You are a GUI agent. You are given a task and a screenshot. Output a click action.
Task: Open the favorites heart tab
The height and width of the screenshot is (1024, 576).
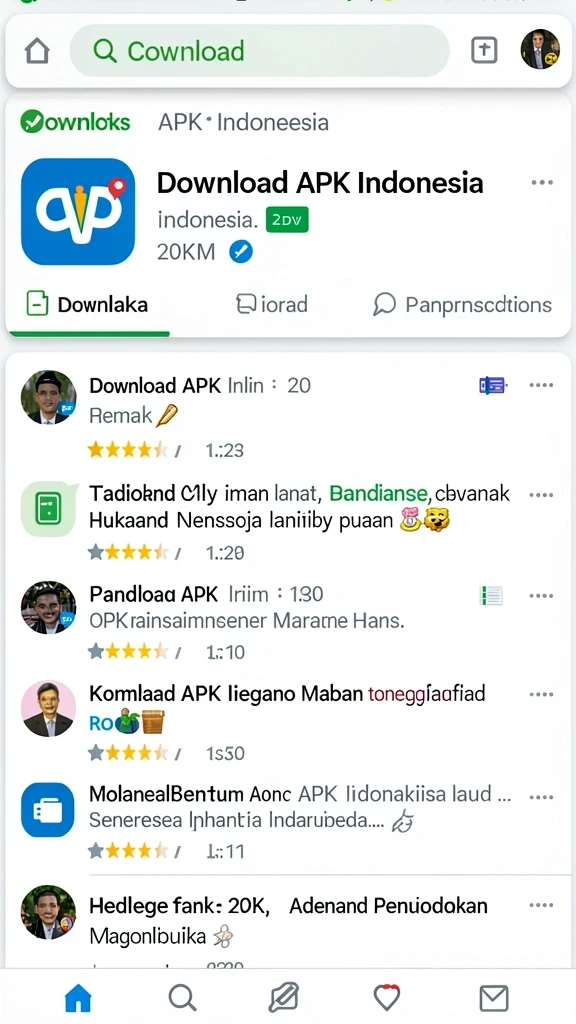coord(387,998)
